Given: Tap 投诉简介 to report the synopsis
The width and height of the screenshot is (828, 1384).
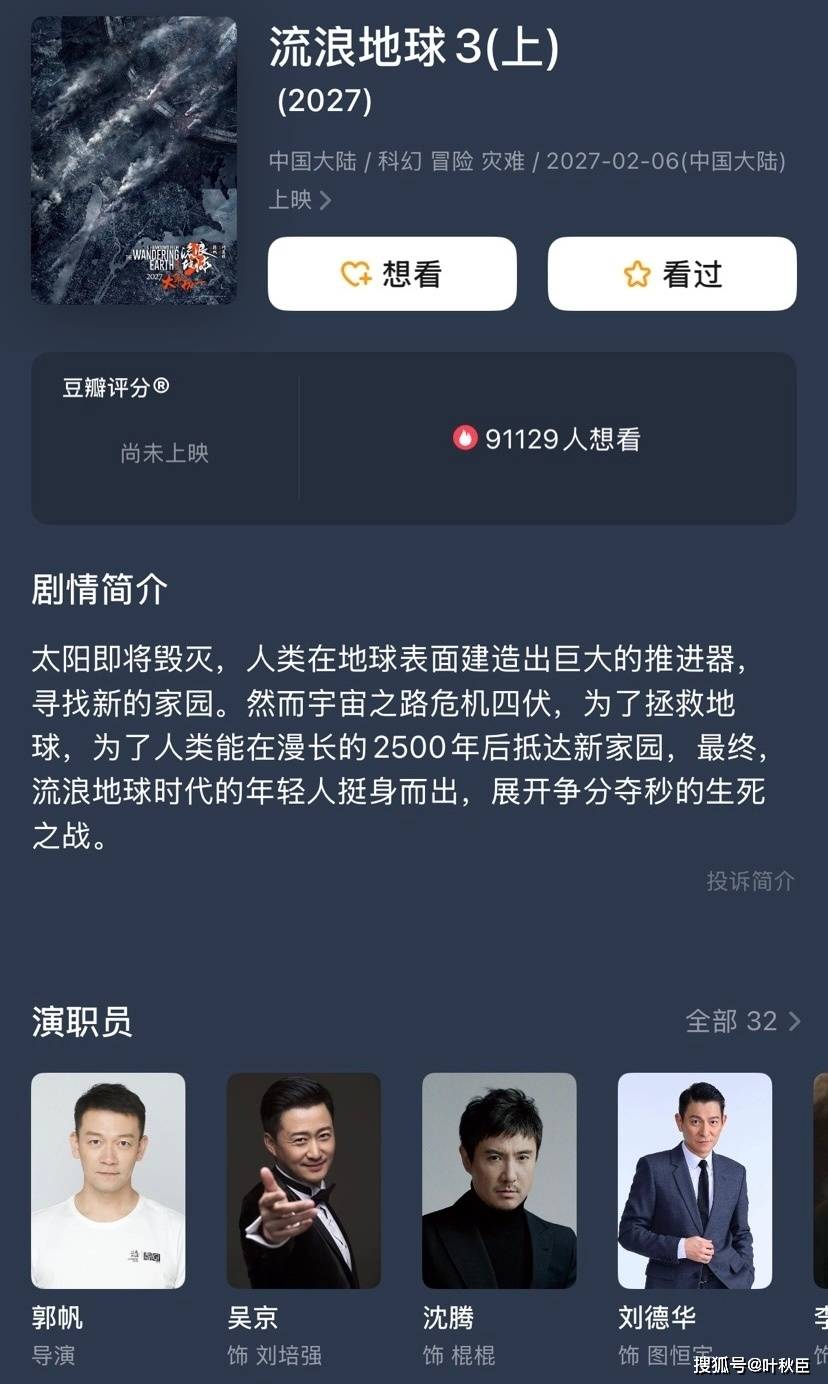Looking at the screenshot, I should [x=750, y=881].
